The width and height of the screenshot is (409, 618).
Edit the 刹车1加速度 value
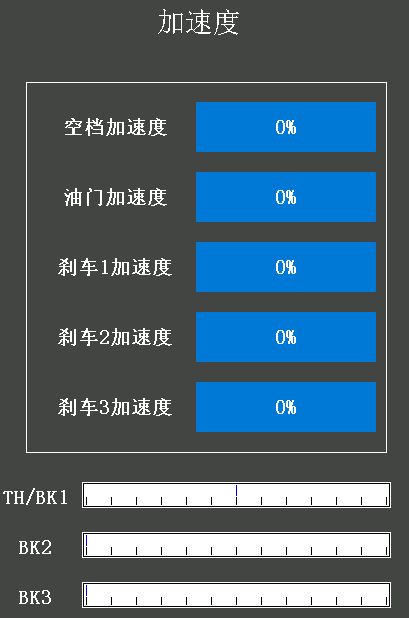pyautogui.click(x=286, y=267)
